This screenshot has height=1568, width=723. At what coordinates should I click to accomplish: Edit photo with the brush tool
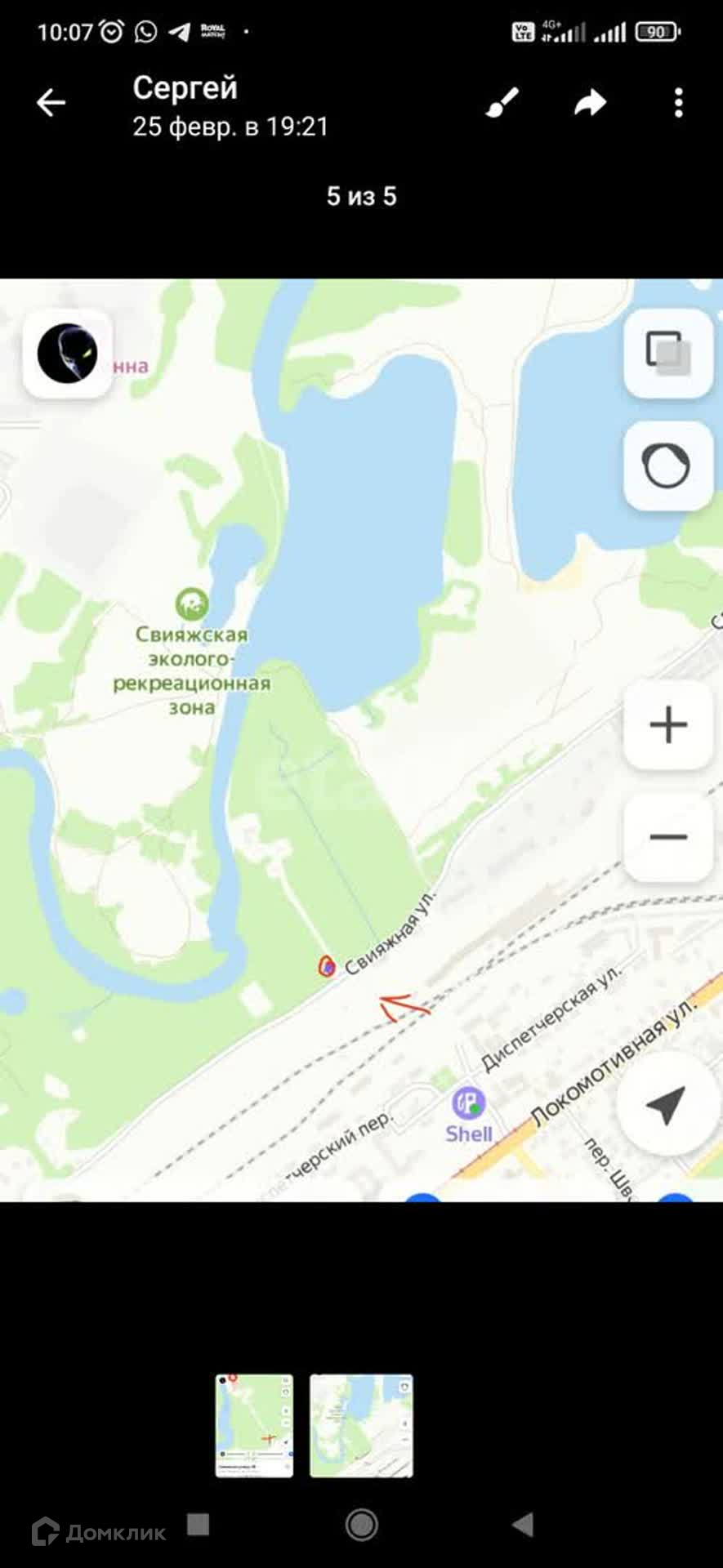pos(502,103)
